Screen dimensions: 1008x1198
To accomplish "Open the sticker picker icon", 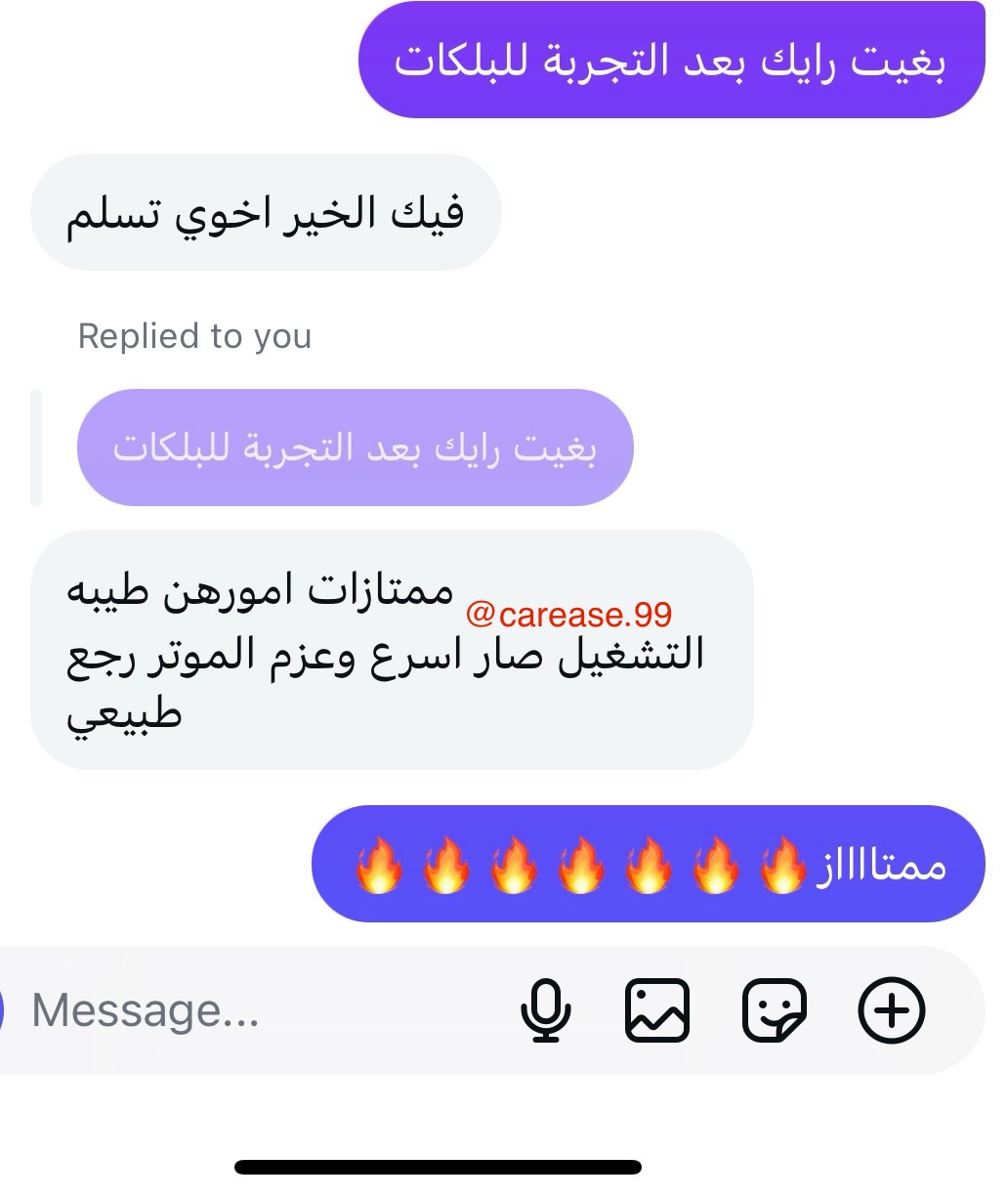I will [x=775, y=1010].
